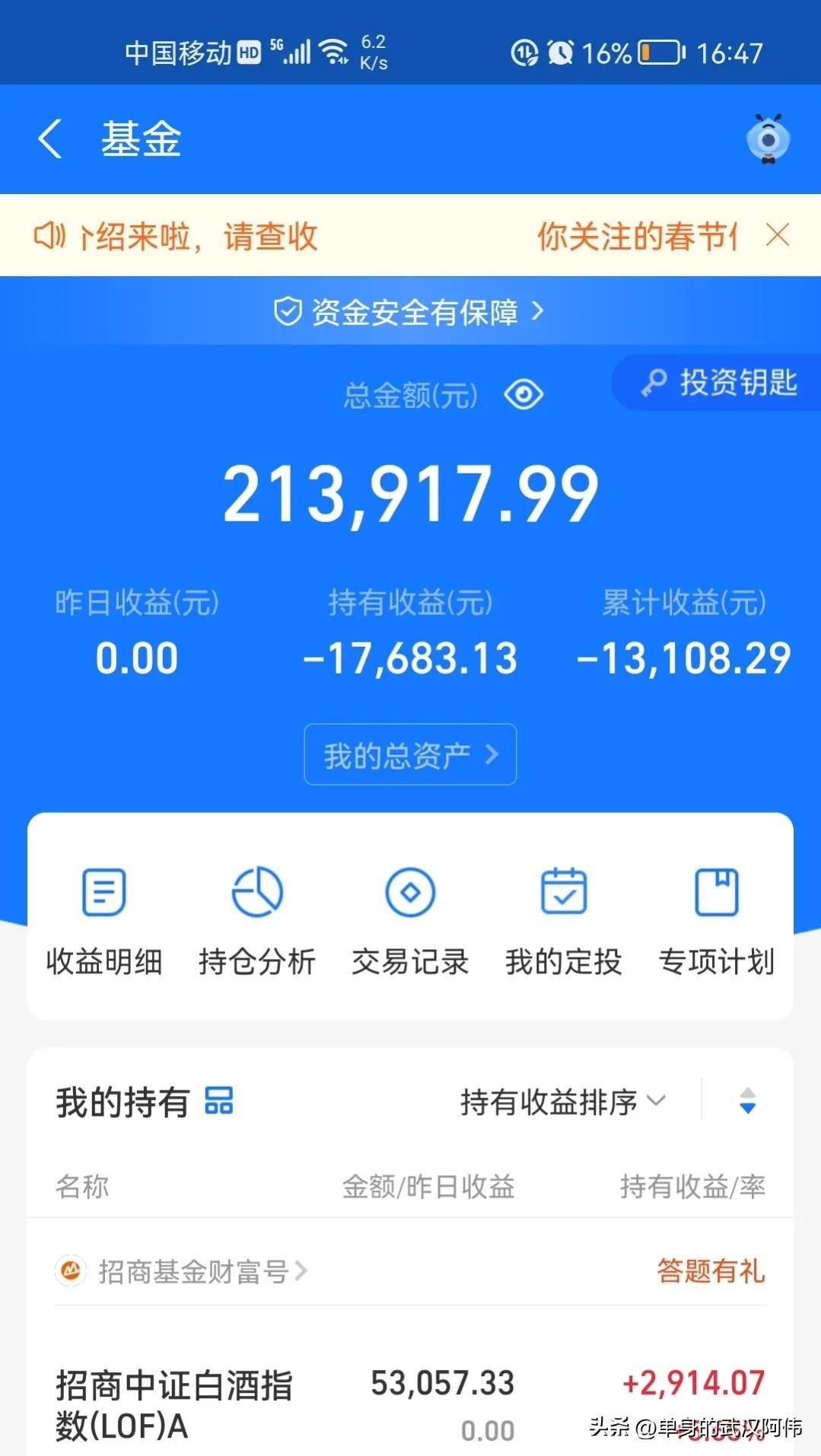Dismiss the orange announcement banner

tap(778, 235)
